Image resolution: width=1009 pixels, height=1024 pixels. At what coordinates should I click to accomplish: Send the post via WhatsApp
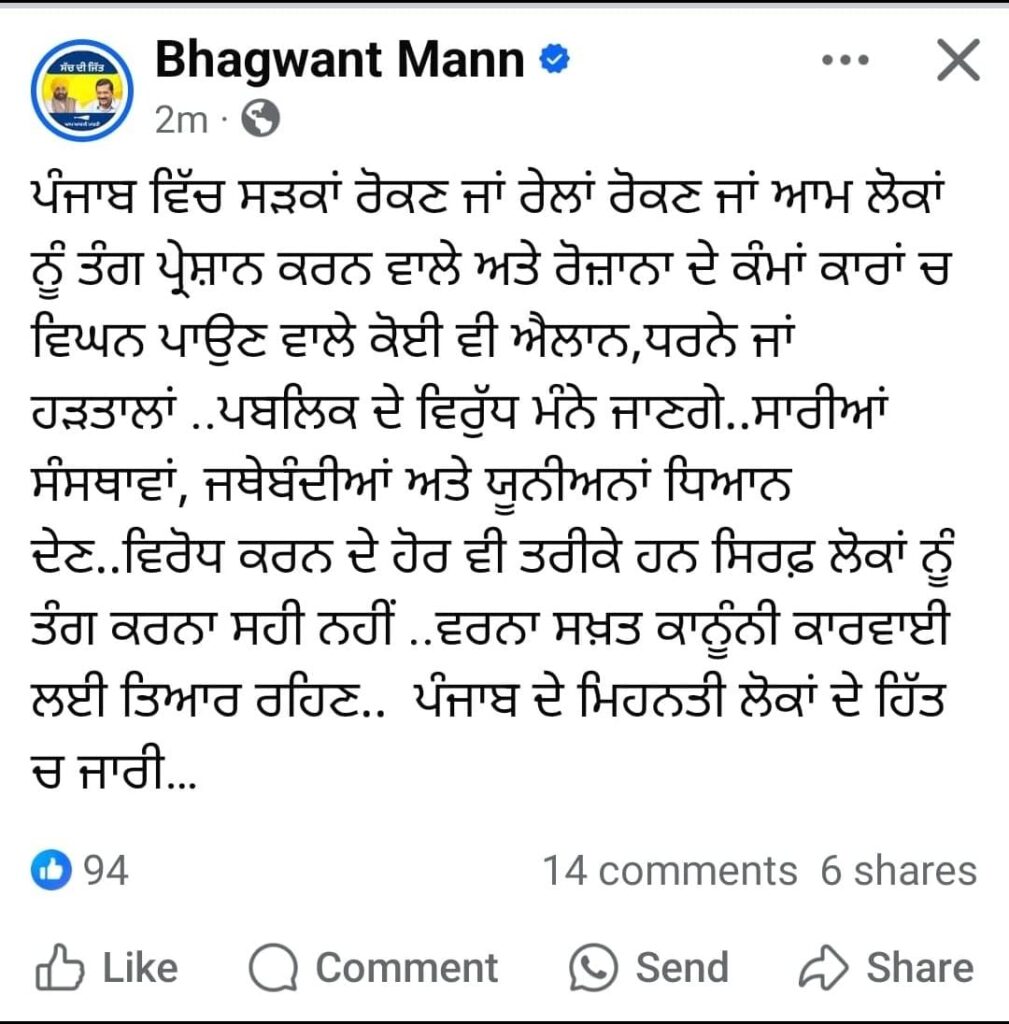(648, 967)
